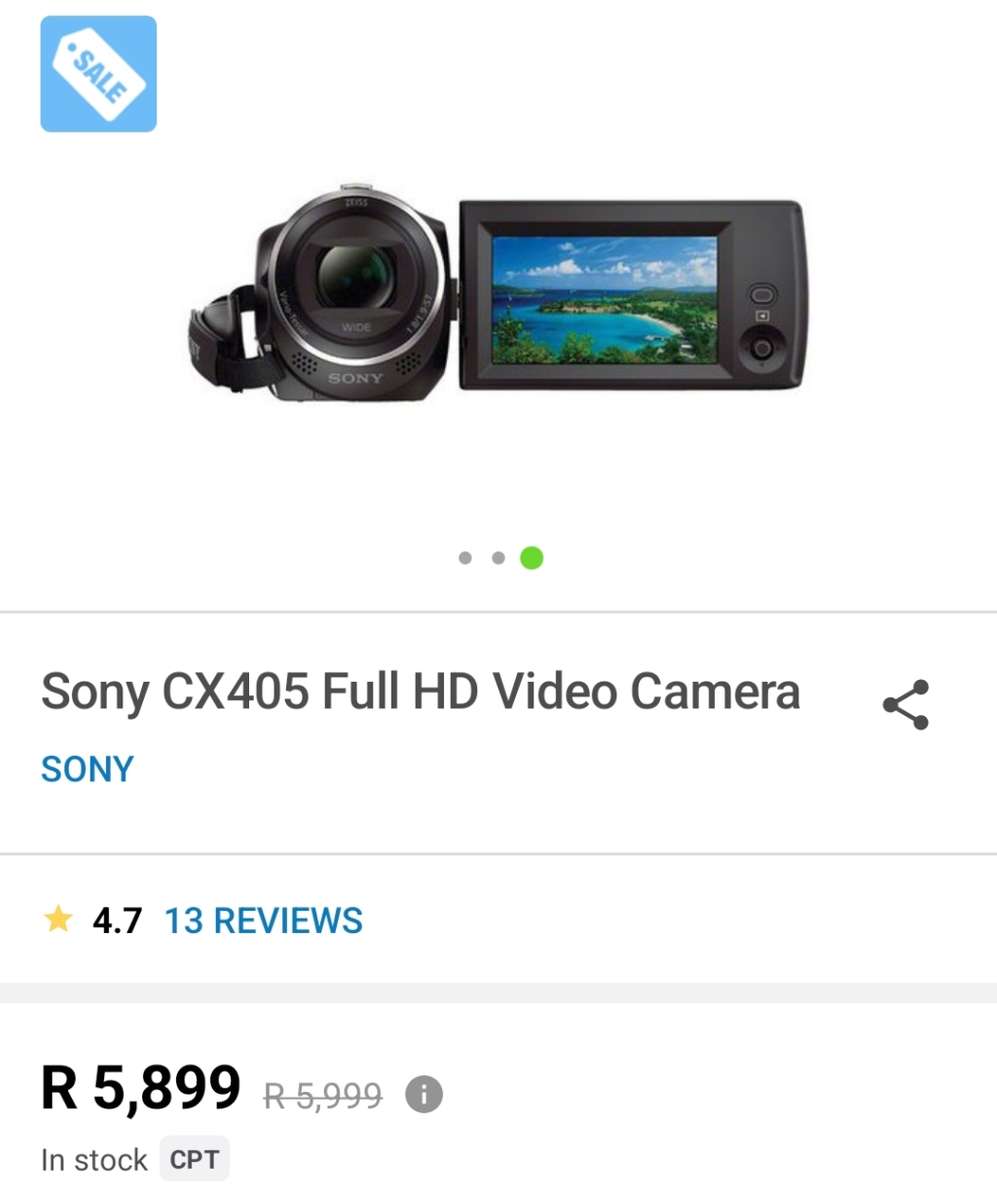Click the SONY logo on the camera body
The width and height of the screenshot is (997, 1200).
click(357, 378)
